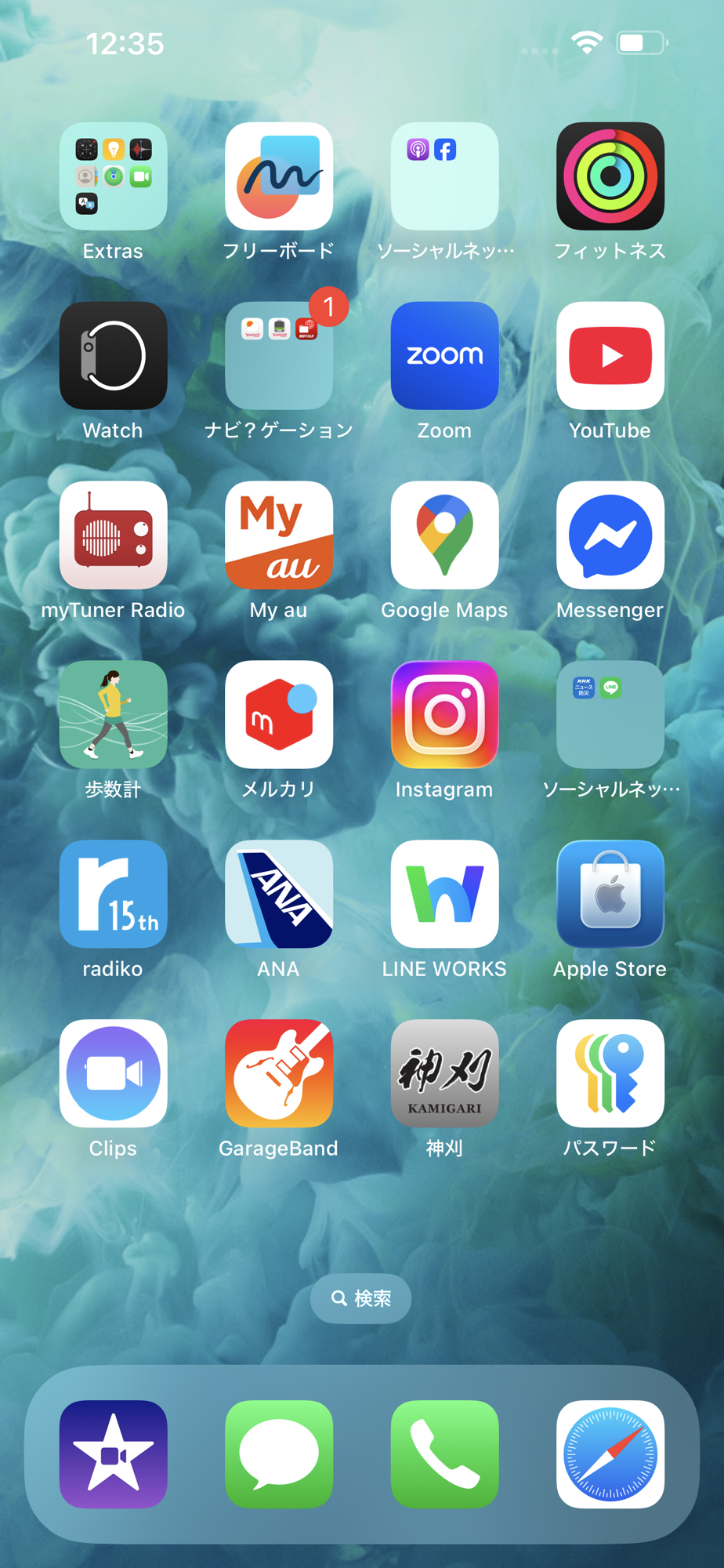Open the ナビ?ゲーション folder
Image resolution: width=724 pixels, height=1568 pixels.
279,356
